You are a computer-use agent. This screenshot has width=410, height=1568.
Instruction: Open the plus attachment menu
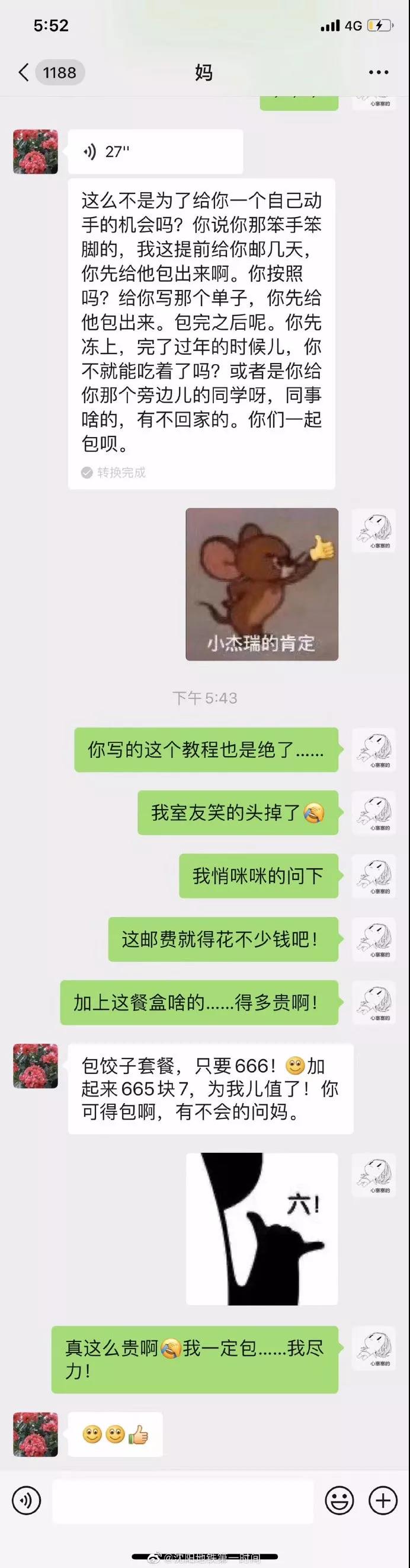pos(383,1501)
